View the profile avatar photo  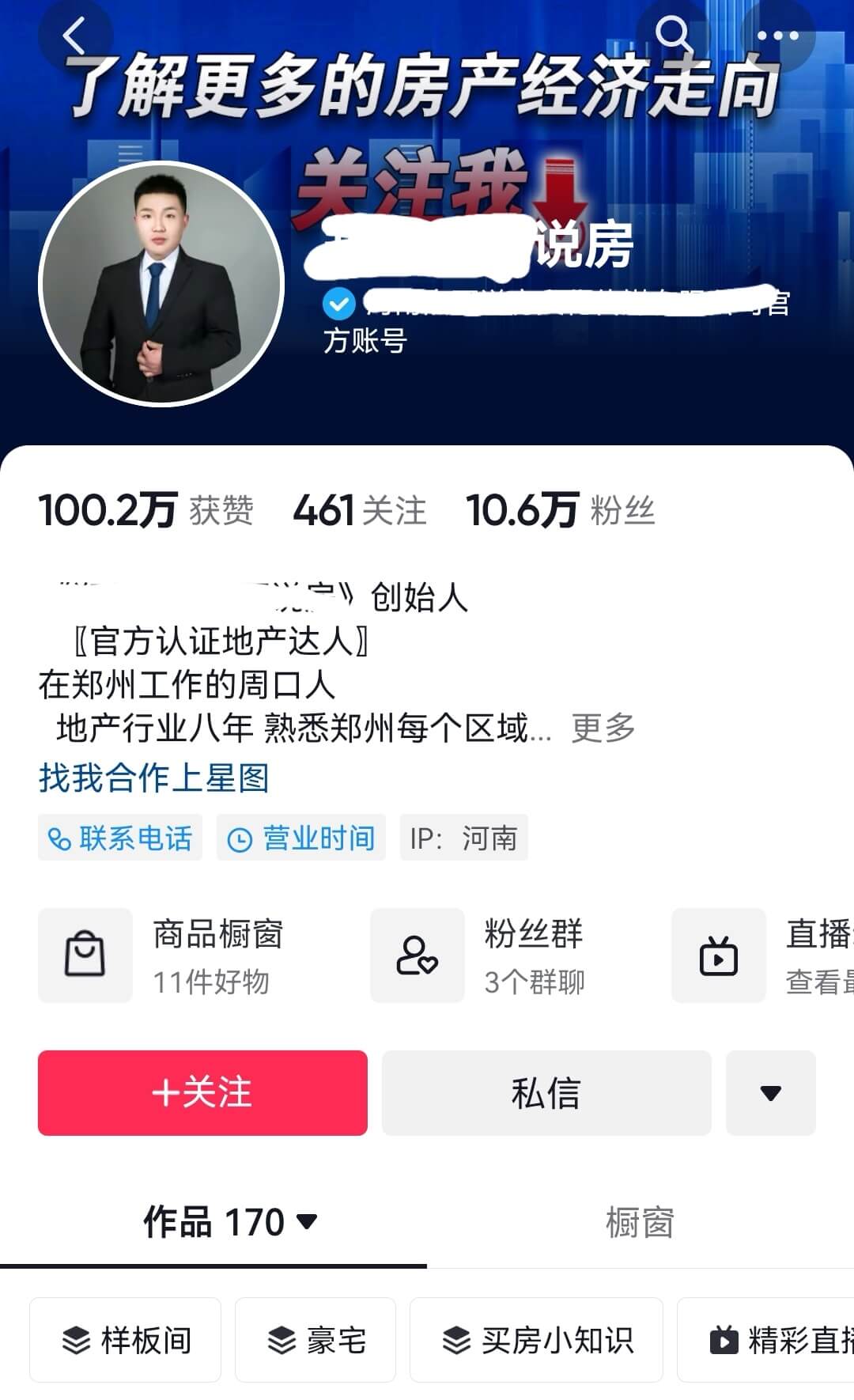[161, 284]
